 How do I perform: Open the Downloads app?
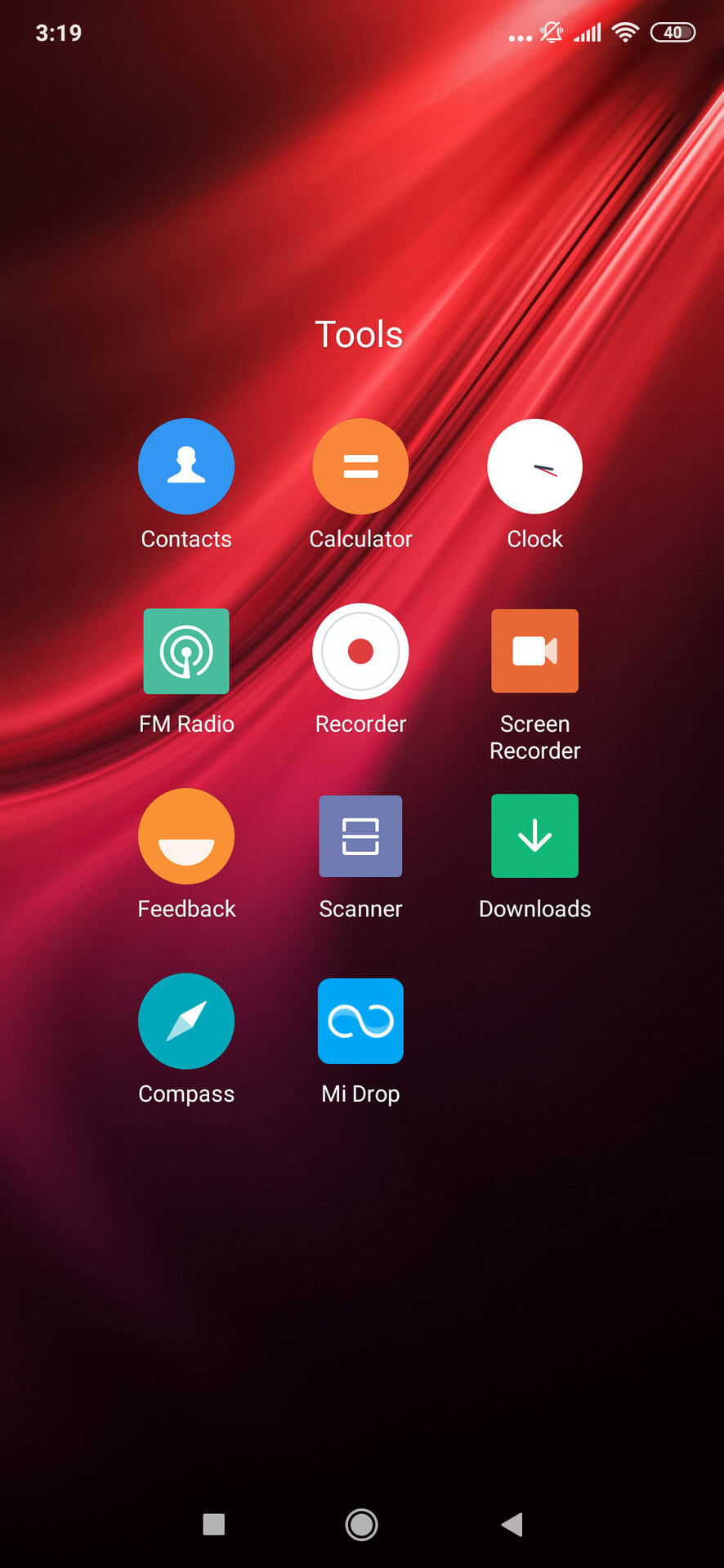(x=534, y=835)
